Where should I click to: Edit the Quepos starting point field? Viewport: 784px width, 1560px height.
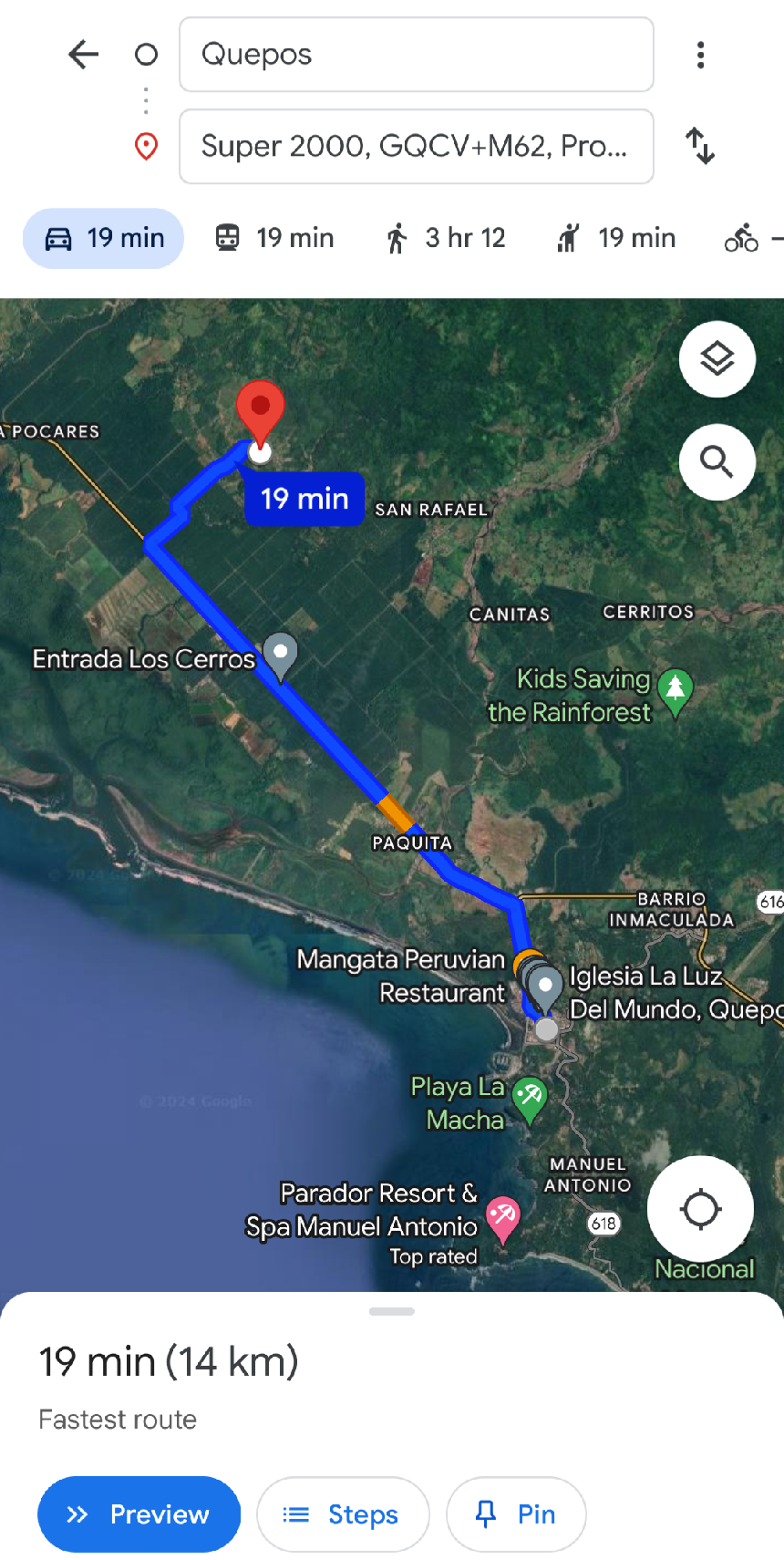tap(417, 55)
